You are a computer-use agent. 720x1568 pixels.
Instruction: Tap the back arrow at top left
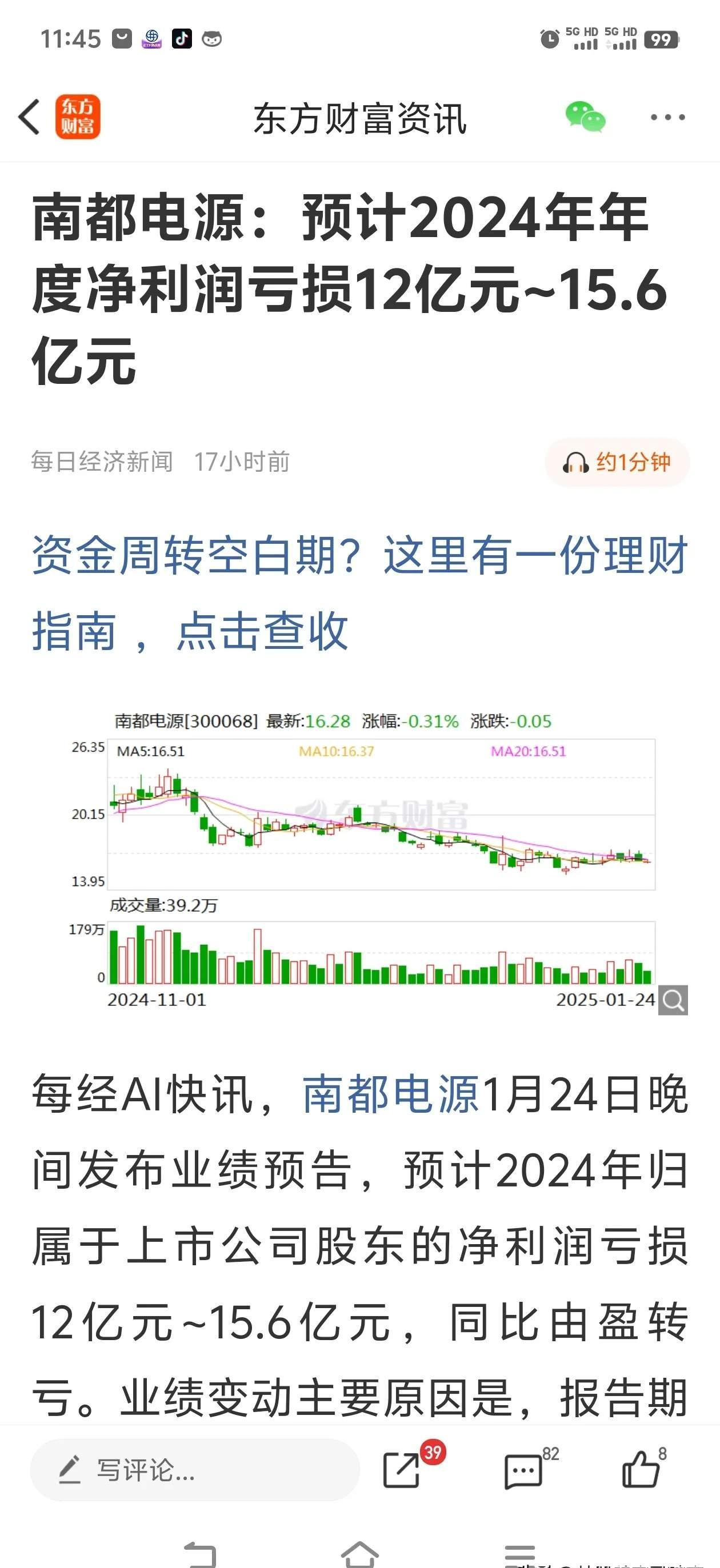30,117
